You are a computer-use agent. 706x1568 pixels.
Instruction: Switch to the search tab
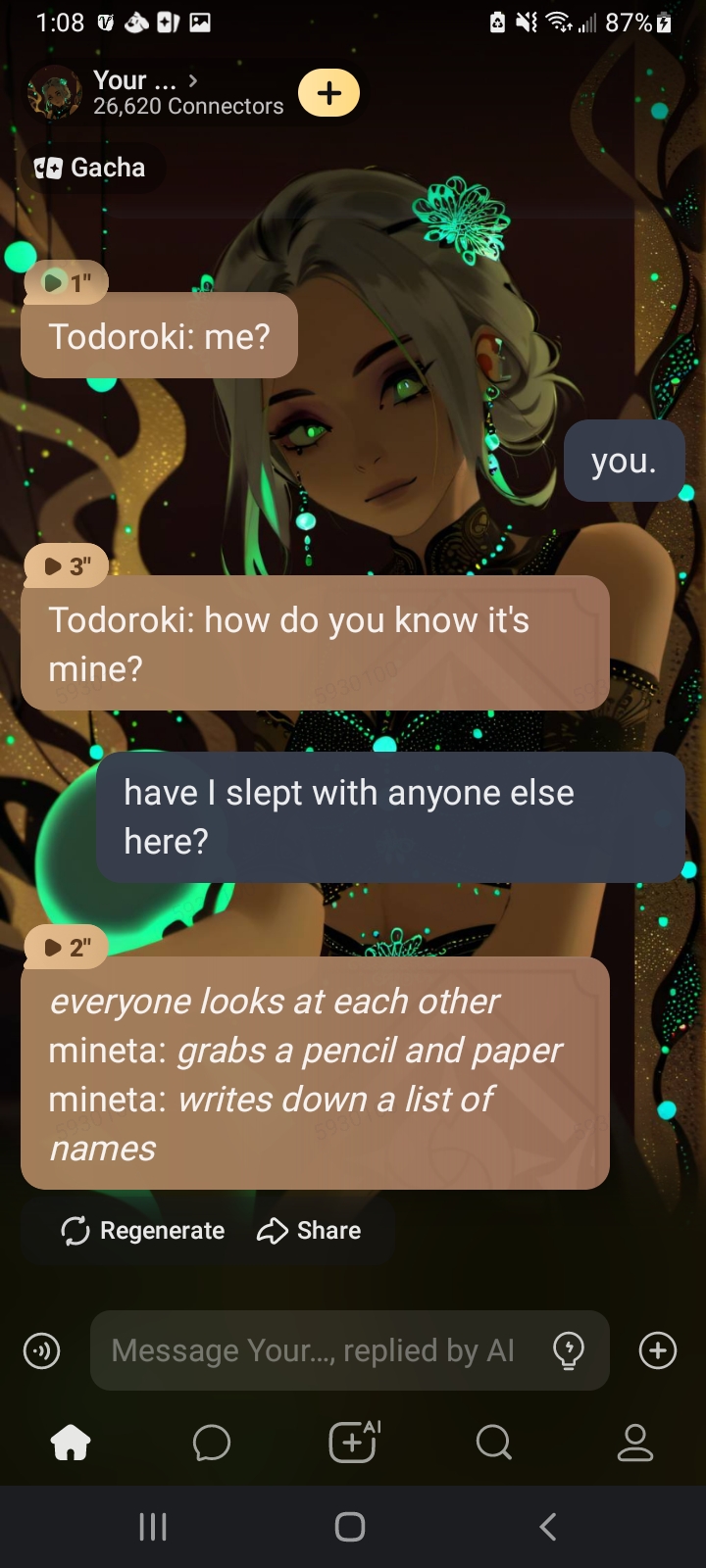[x=493, y=1443]
